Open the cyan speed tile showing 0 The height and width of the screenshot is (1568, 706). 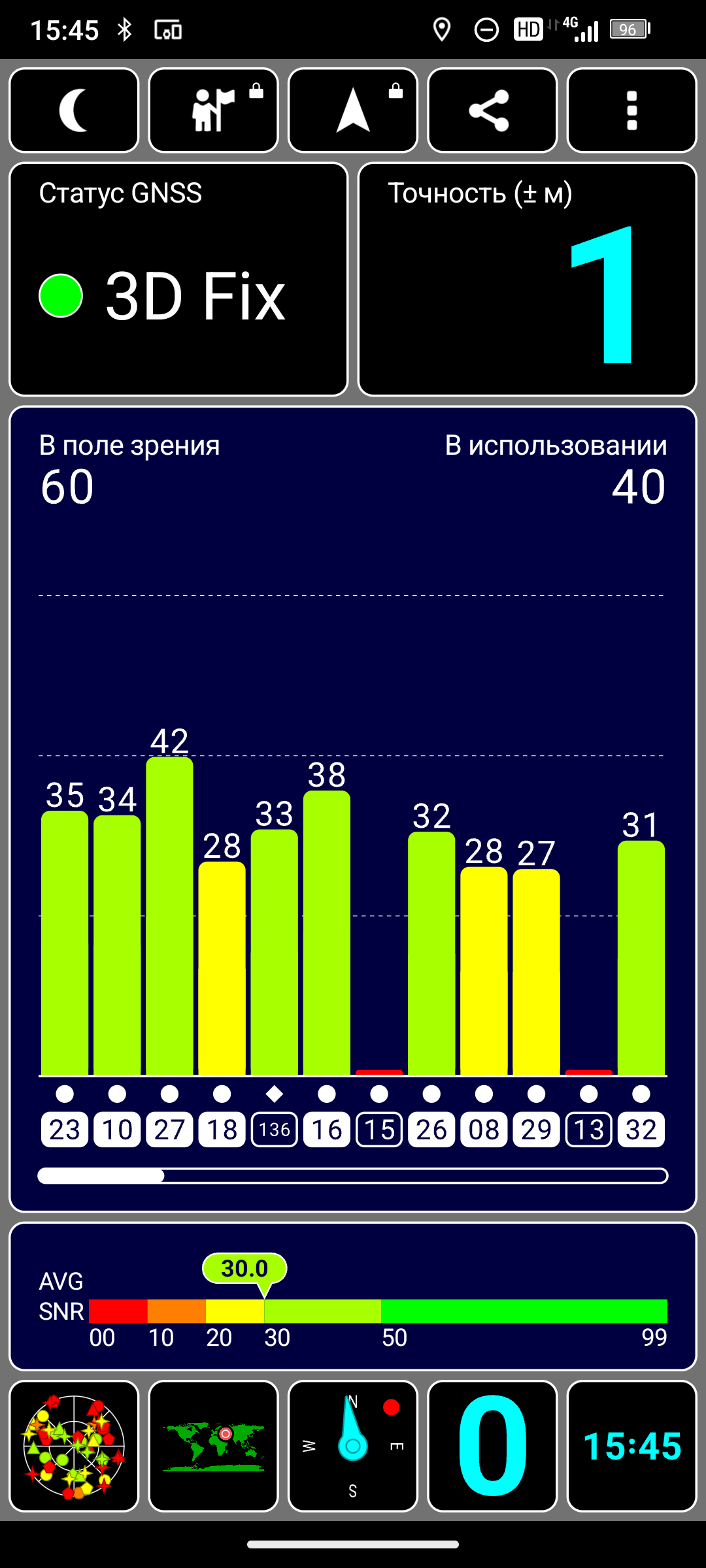click(x=492, y=1446)
